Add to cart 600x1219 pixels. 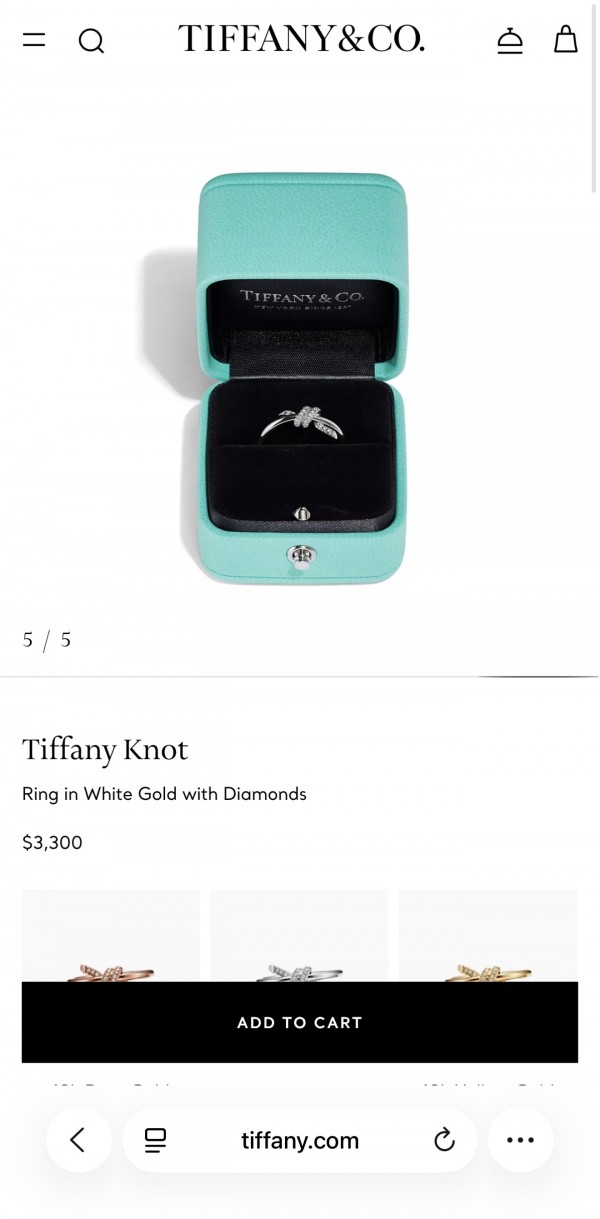point(299,1022)
